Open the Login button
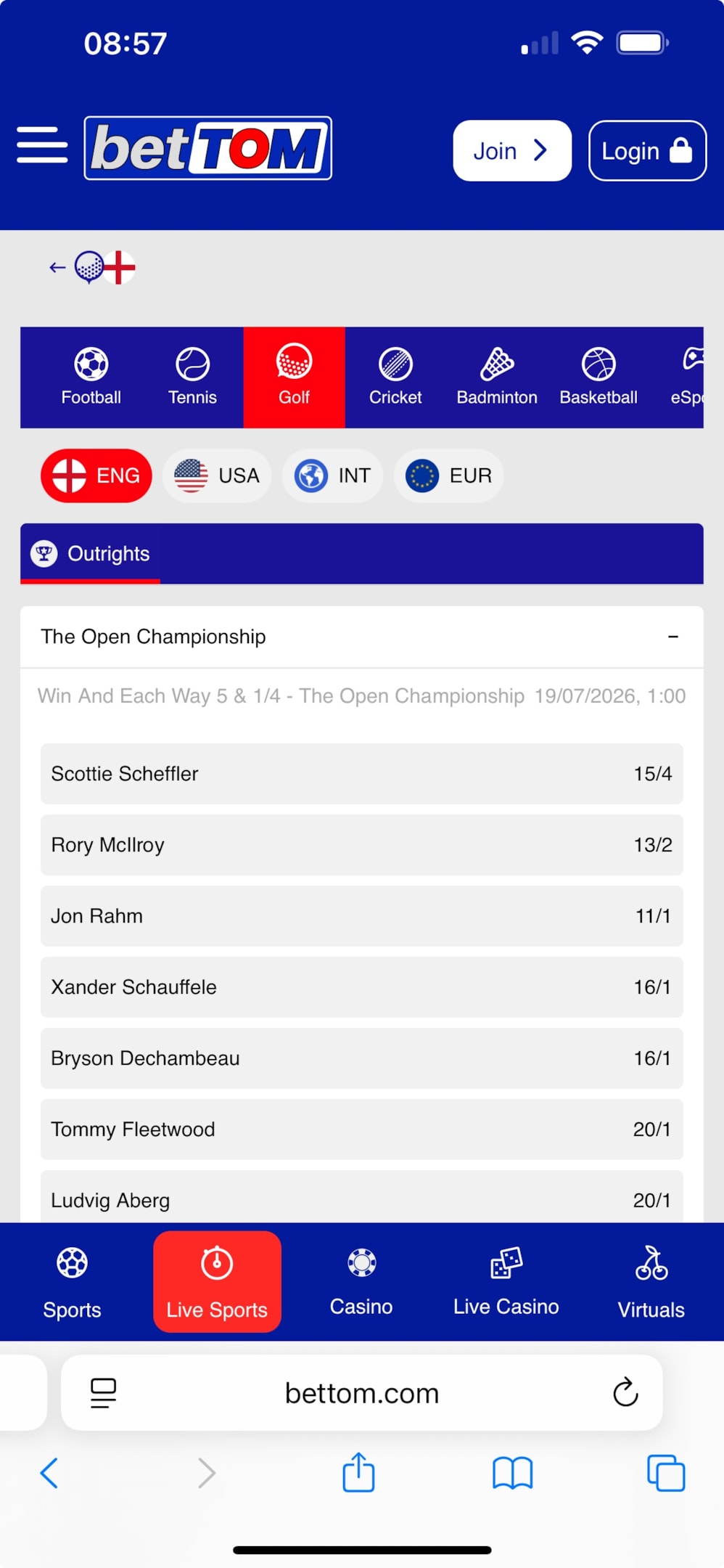Screen dimensions: 724x1568 click(647, 150)
